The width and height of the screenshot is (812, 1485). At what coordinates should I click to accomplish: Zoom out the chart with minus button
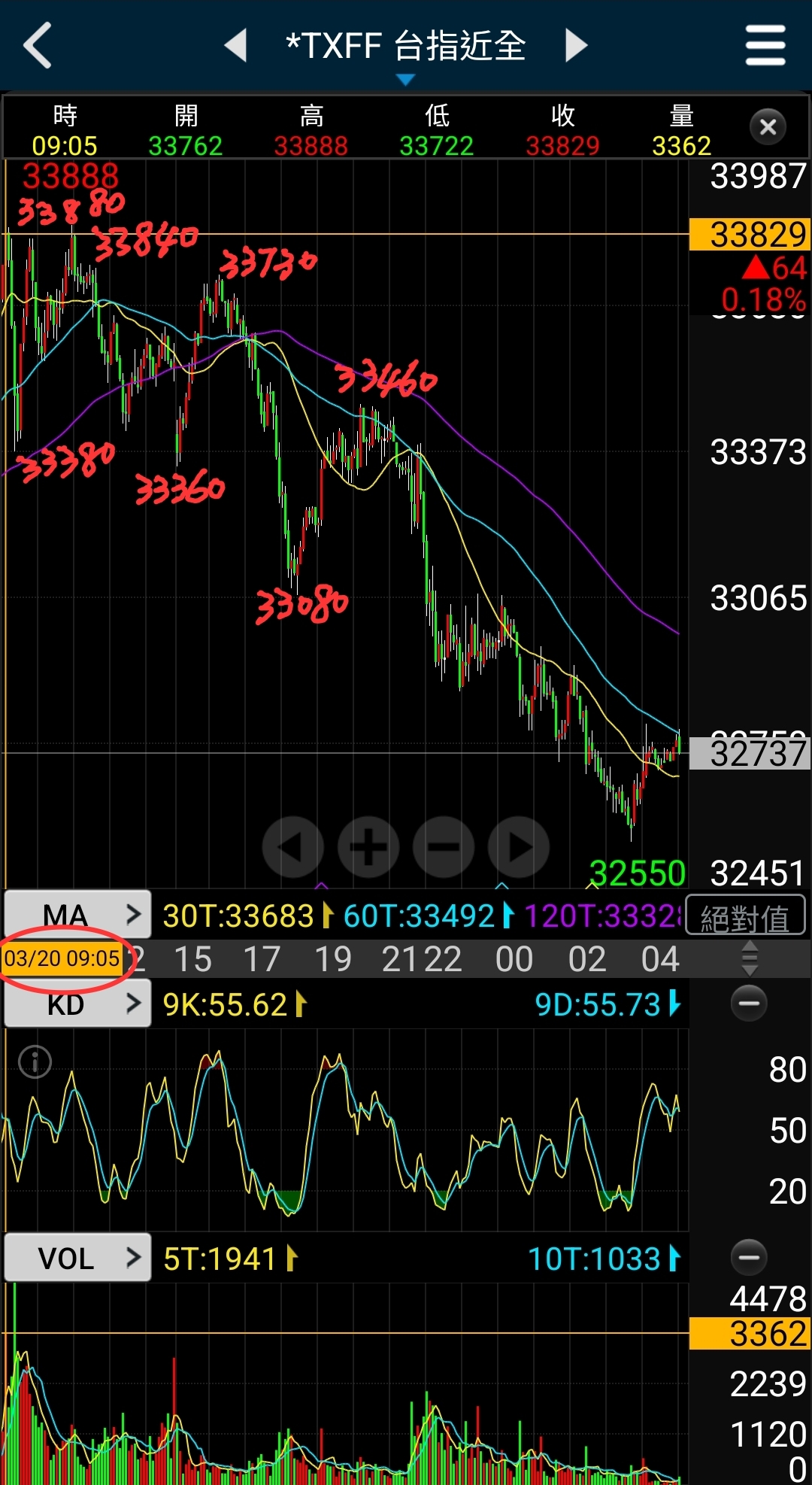tap(444, 847)
